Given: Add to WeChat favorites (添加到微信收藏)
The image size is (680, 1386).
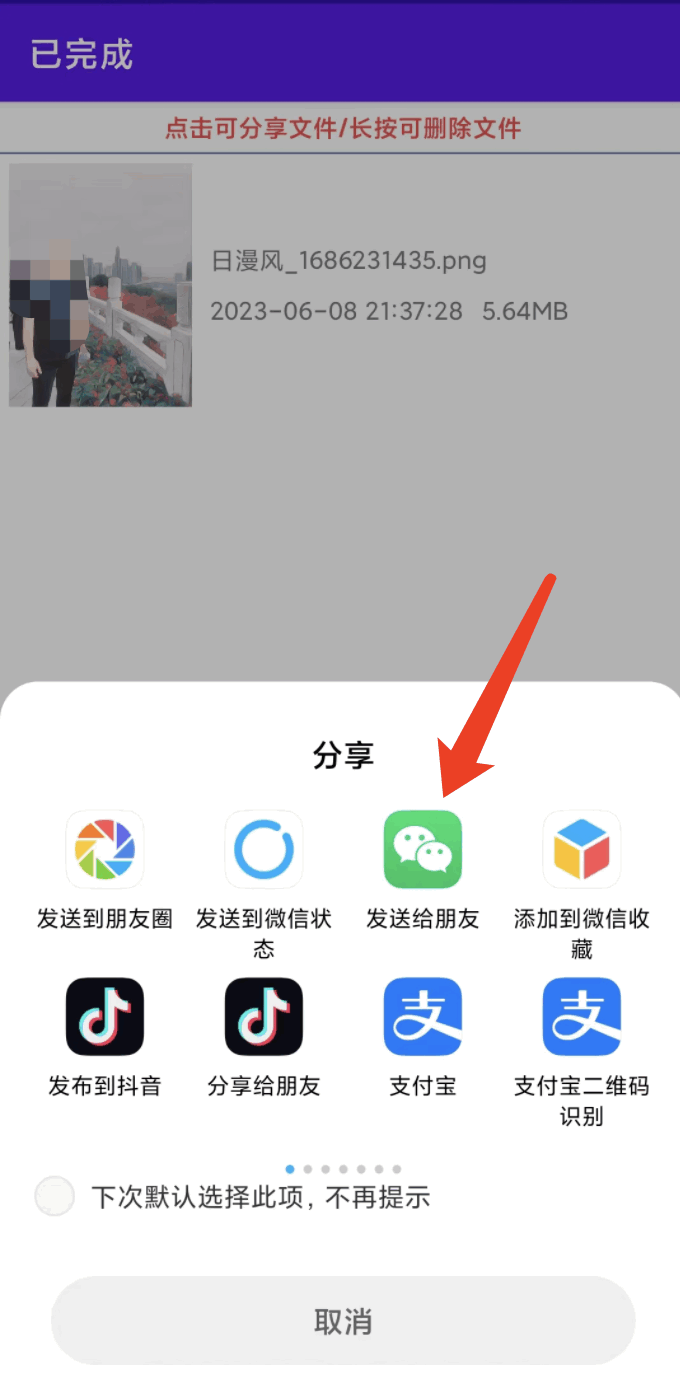Looking at the screenshot, I should pyautogui.click(x=582, y=850).
